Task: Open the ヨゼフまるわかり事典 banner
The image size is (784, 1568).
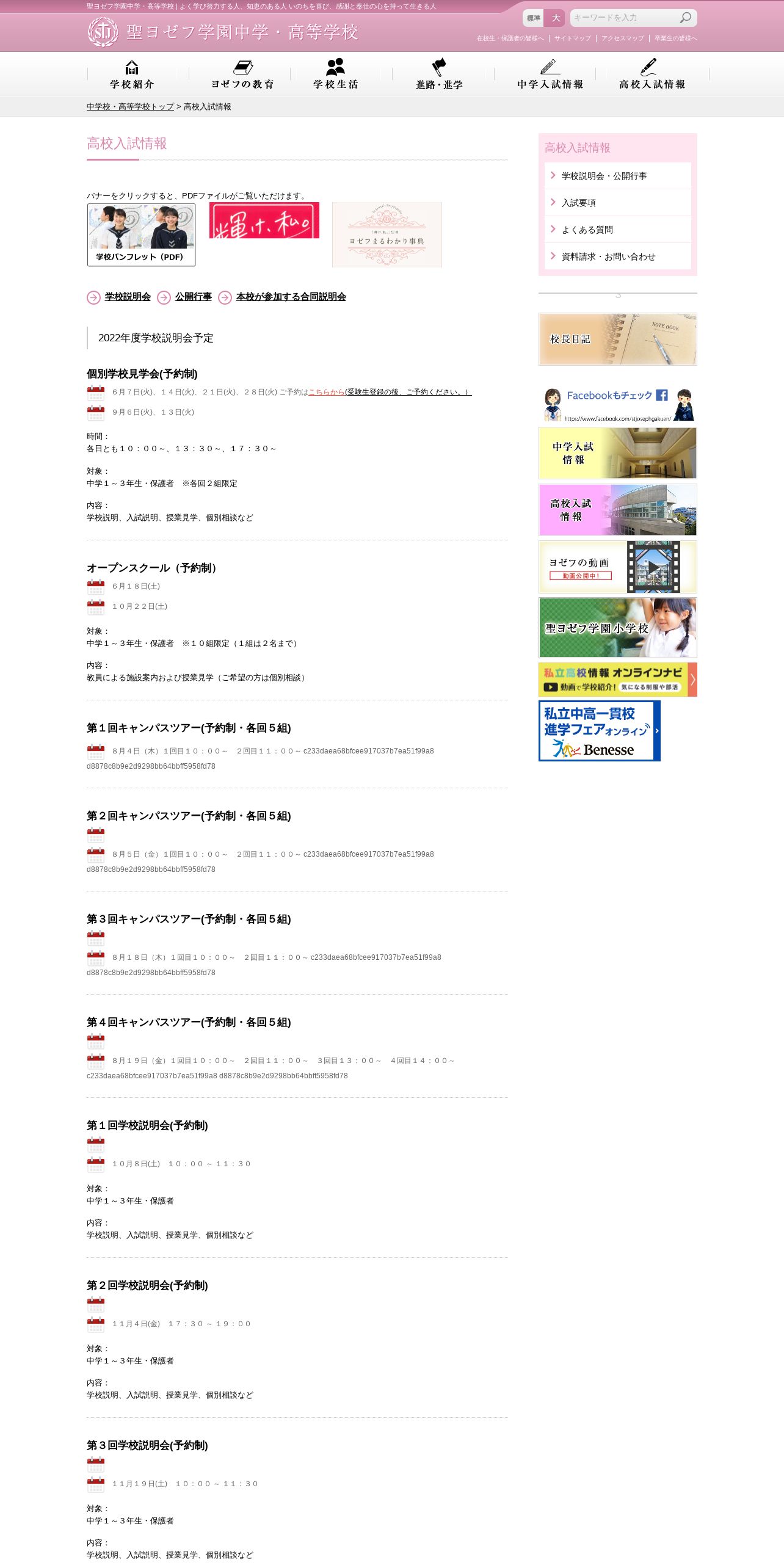Action: tap(387, 234)
